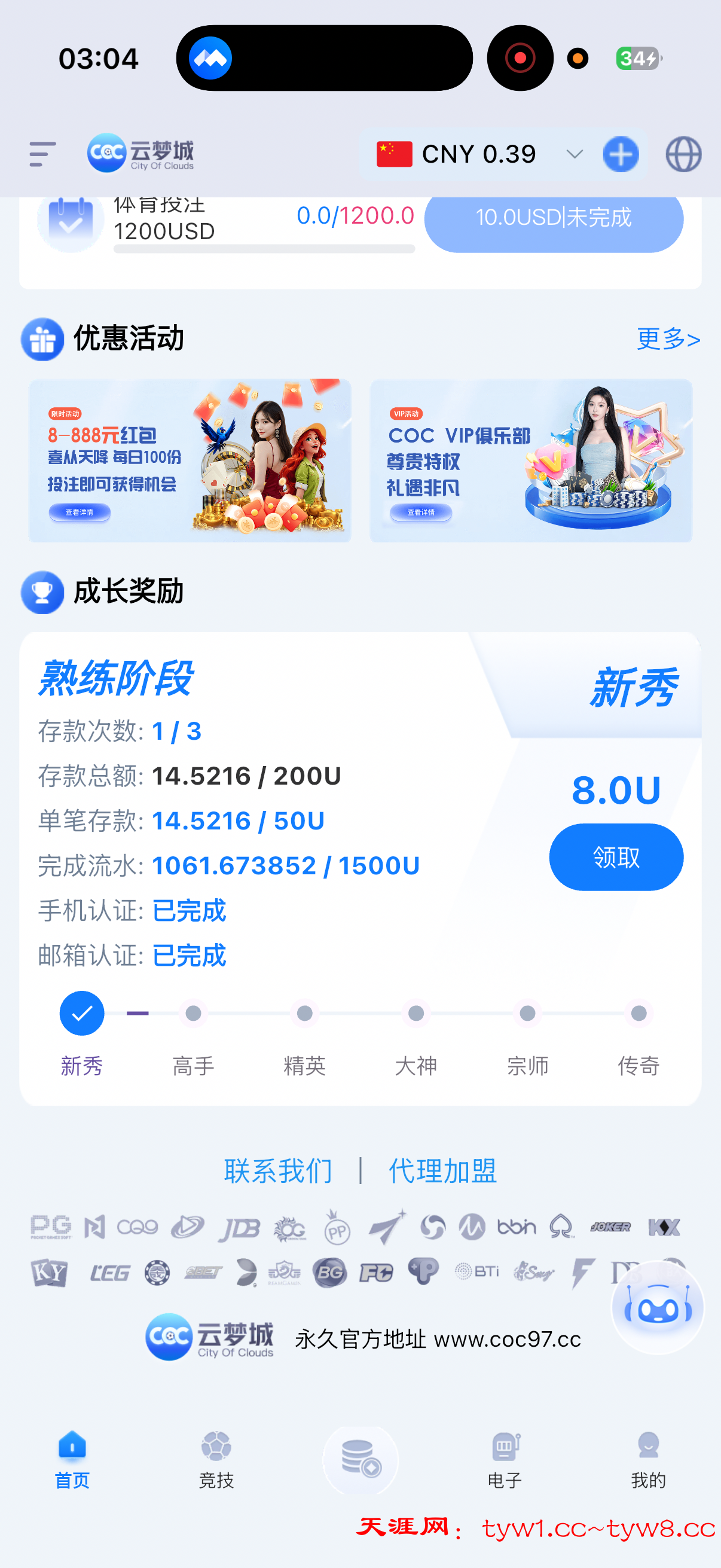Click 查看详情 on the red envelope banner

pos(80,513)
